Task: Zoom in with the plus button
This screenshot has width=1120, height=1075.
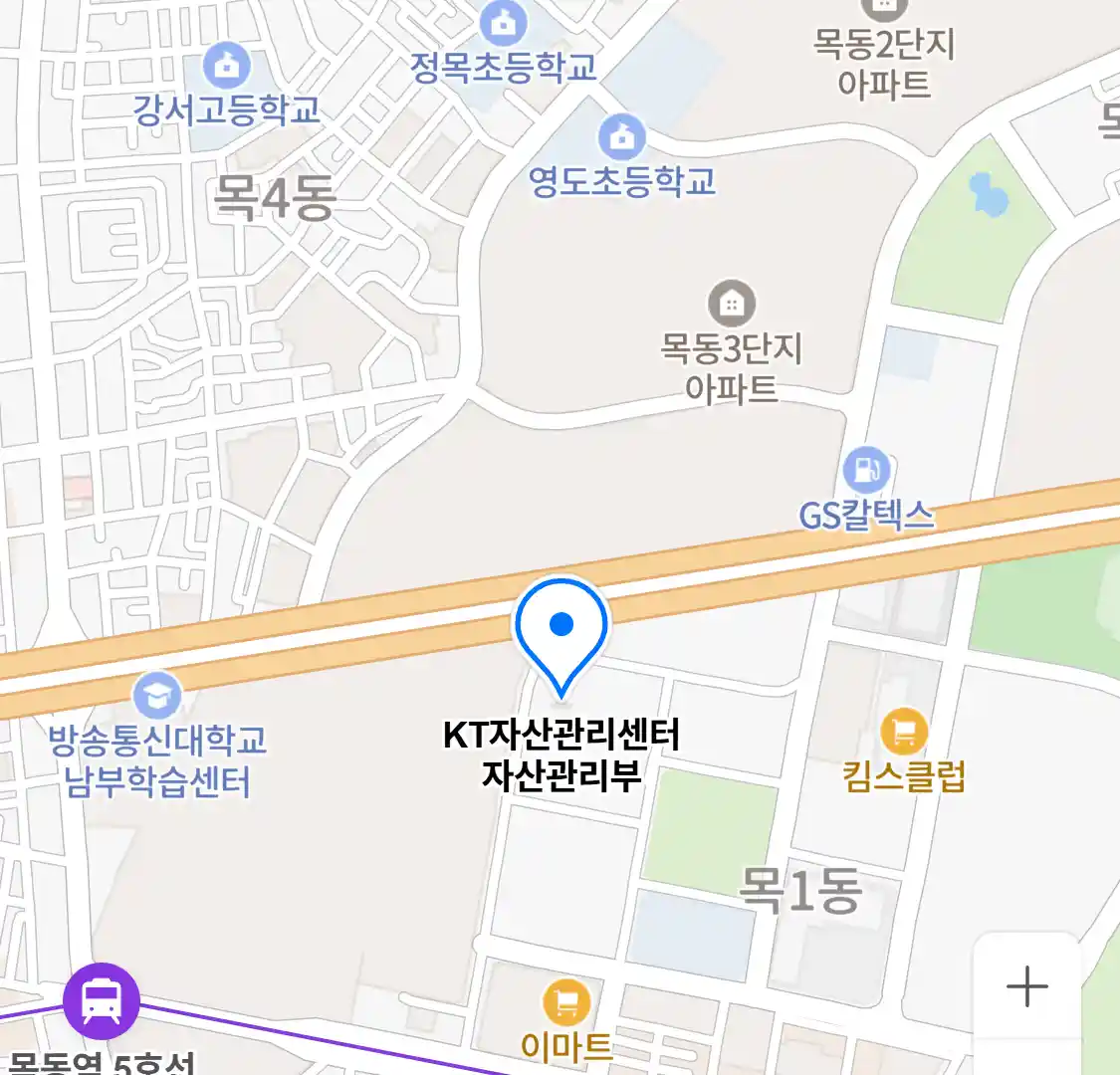Action: click(1026, 986)
